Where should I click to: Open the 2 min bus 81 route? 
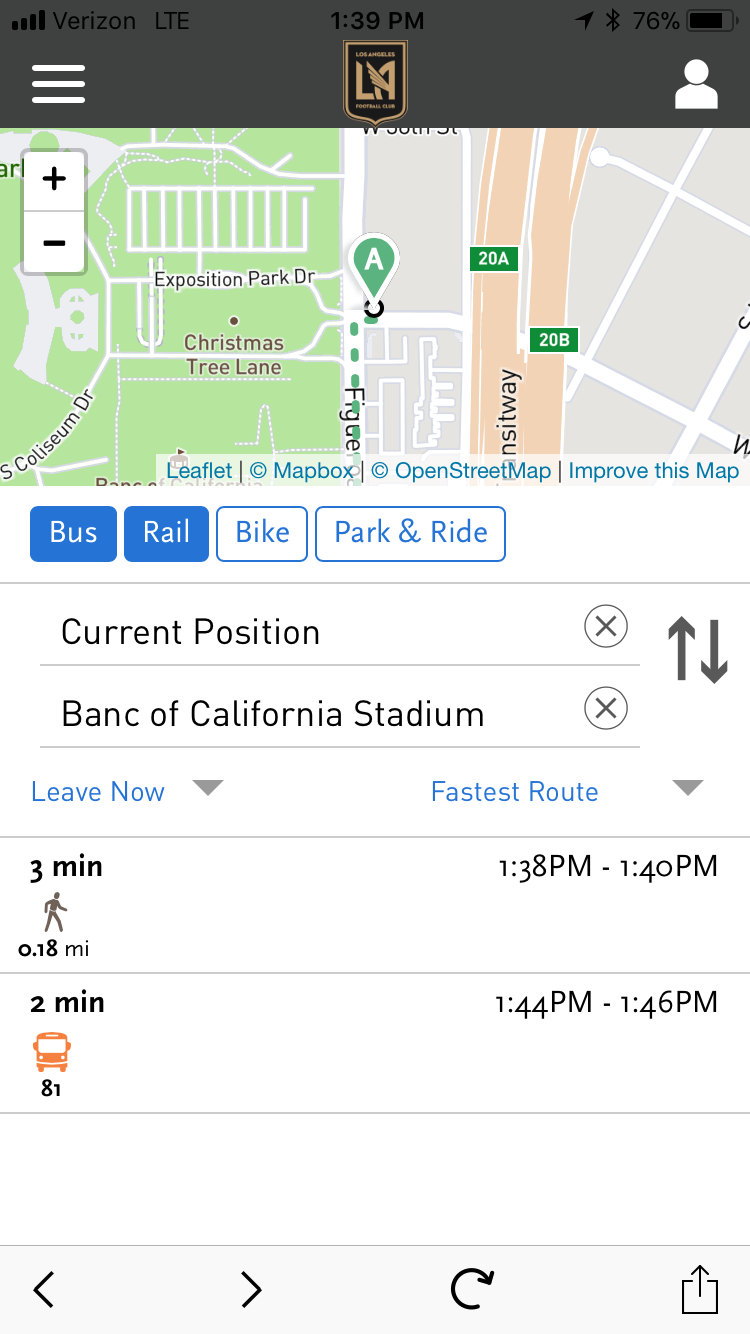coord(375,1043)
